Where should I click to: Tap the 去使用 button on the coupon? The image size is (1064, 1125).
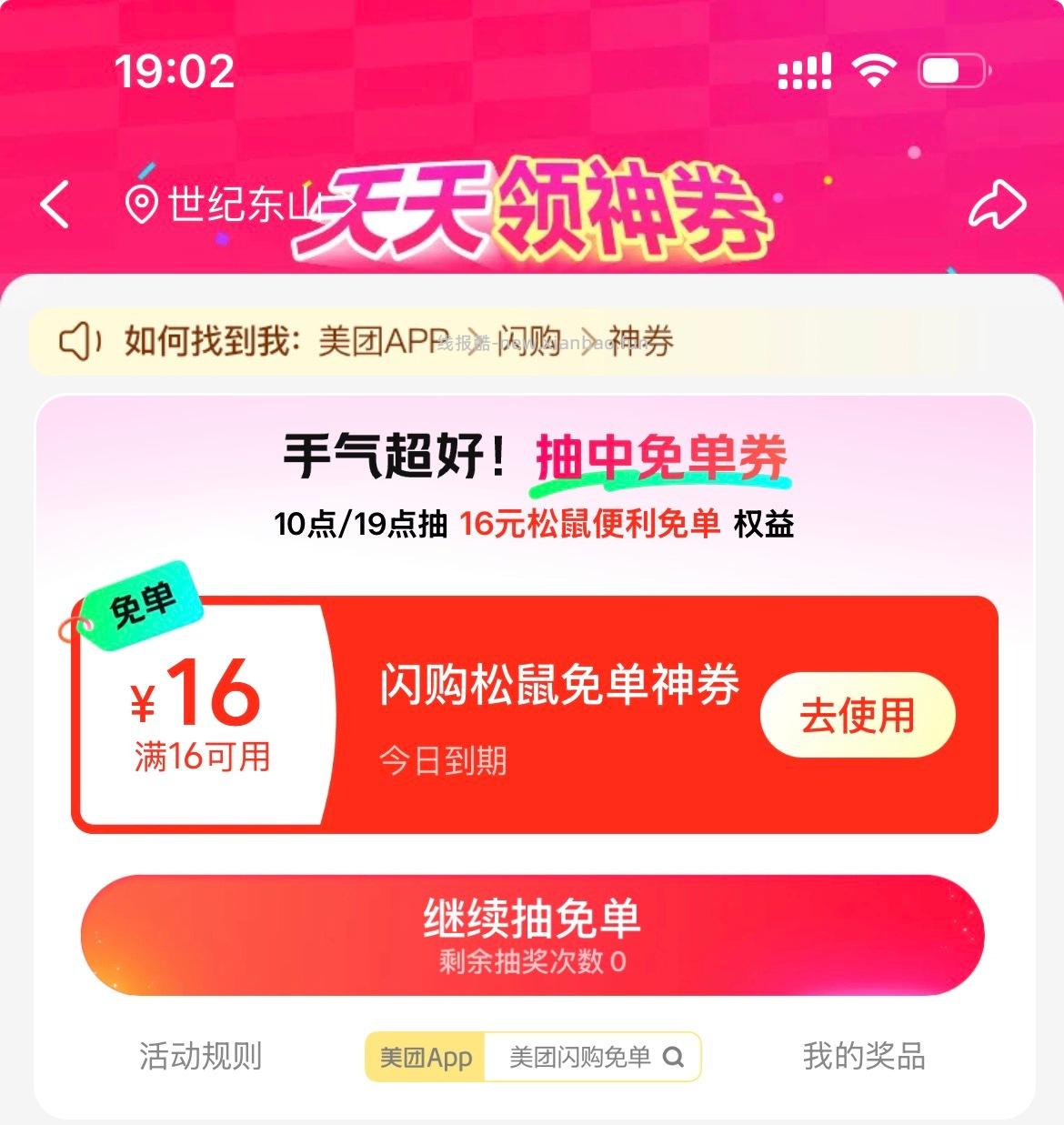858,715
